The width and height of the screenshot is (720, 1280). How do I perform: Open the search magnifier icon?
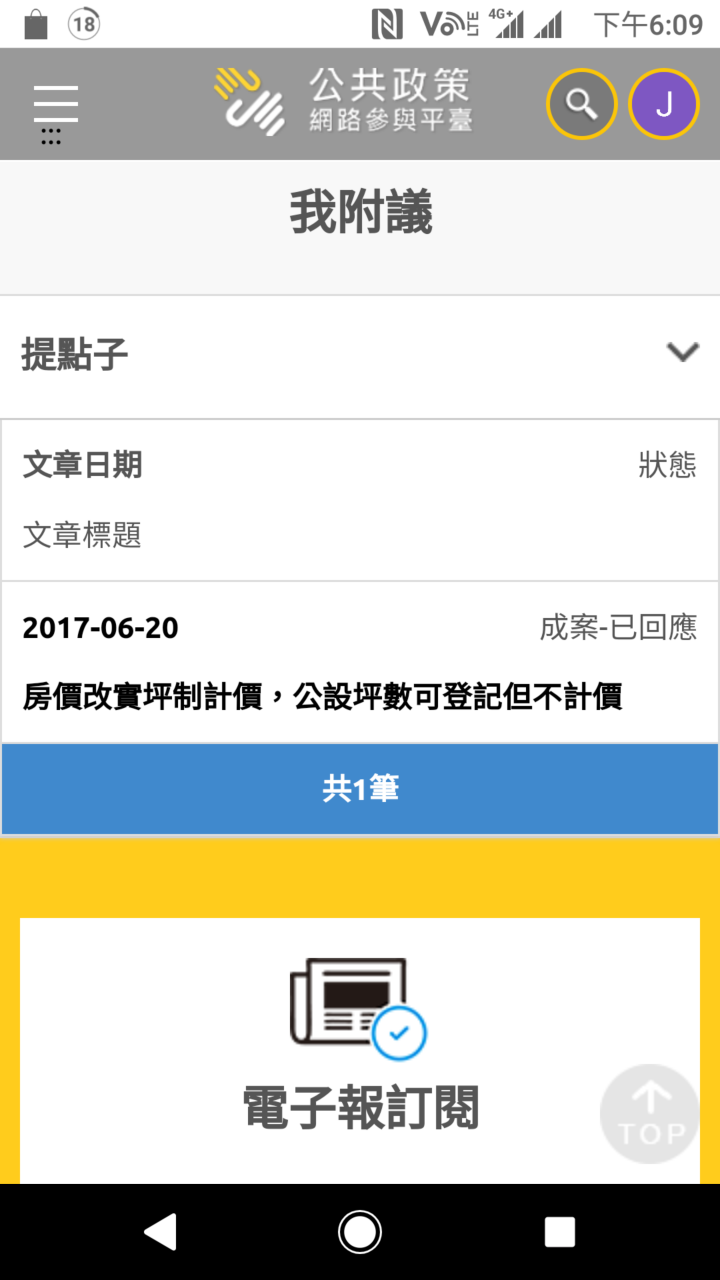tap(581, 104)
